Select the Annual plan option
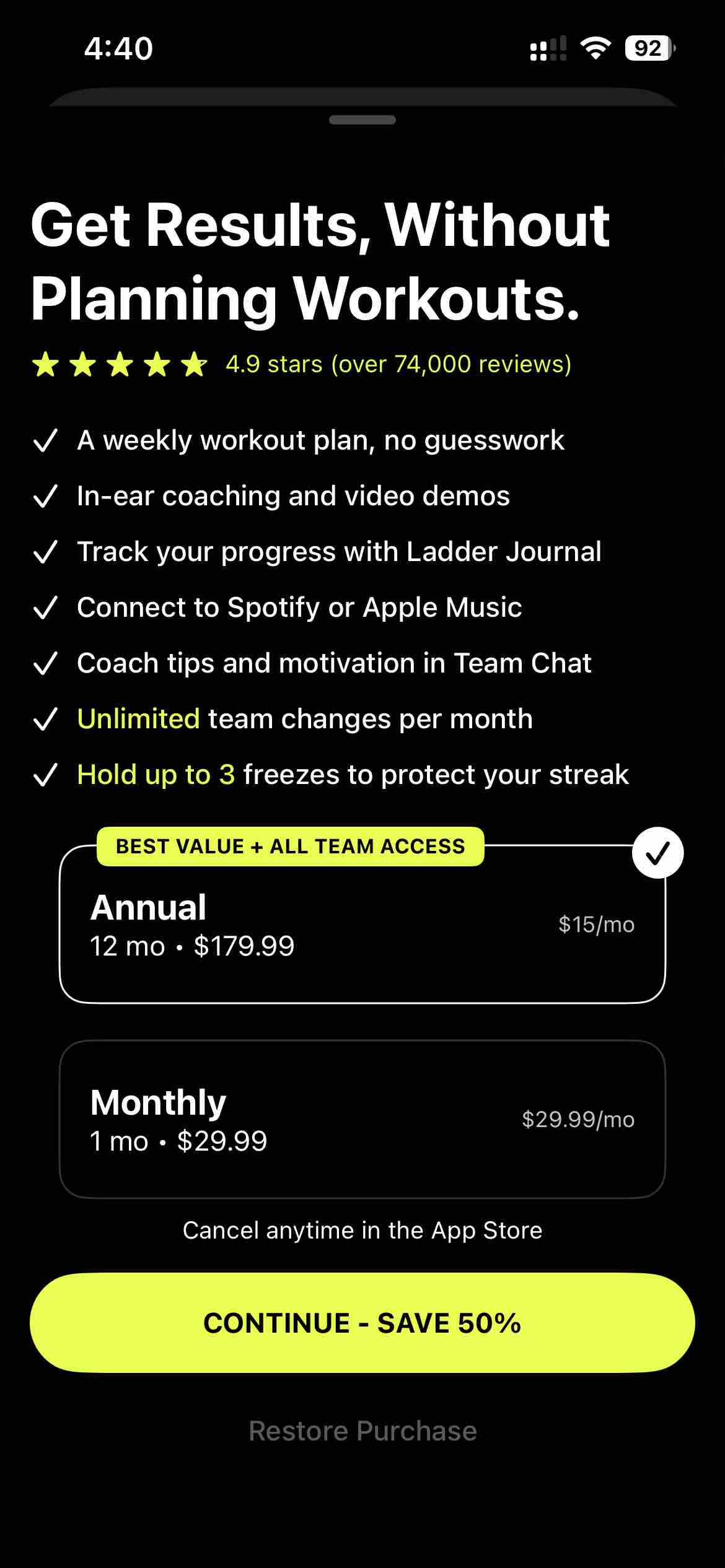Viewport: 725px width, 1568px height. coord(362,924)
